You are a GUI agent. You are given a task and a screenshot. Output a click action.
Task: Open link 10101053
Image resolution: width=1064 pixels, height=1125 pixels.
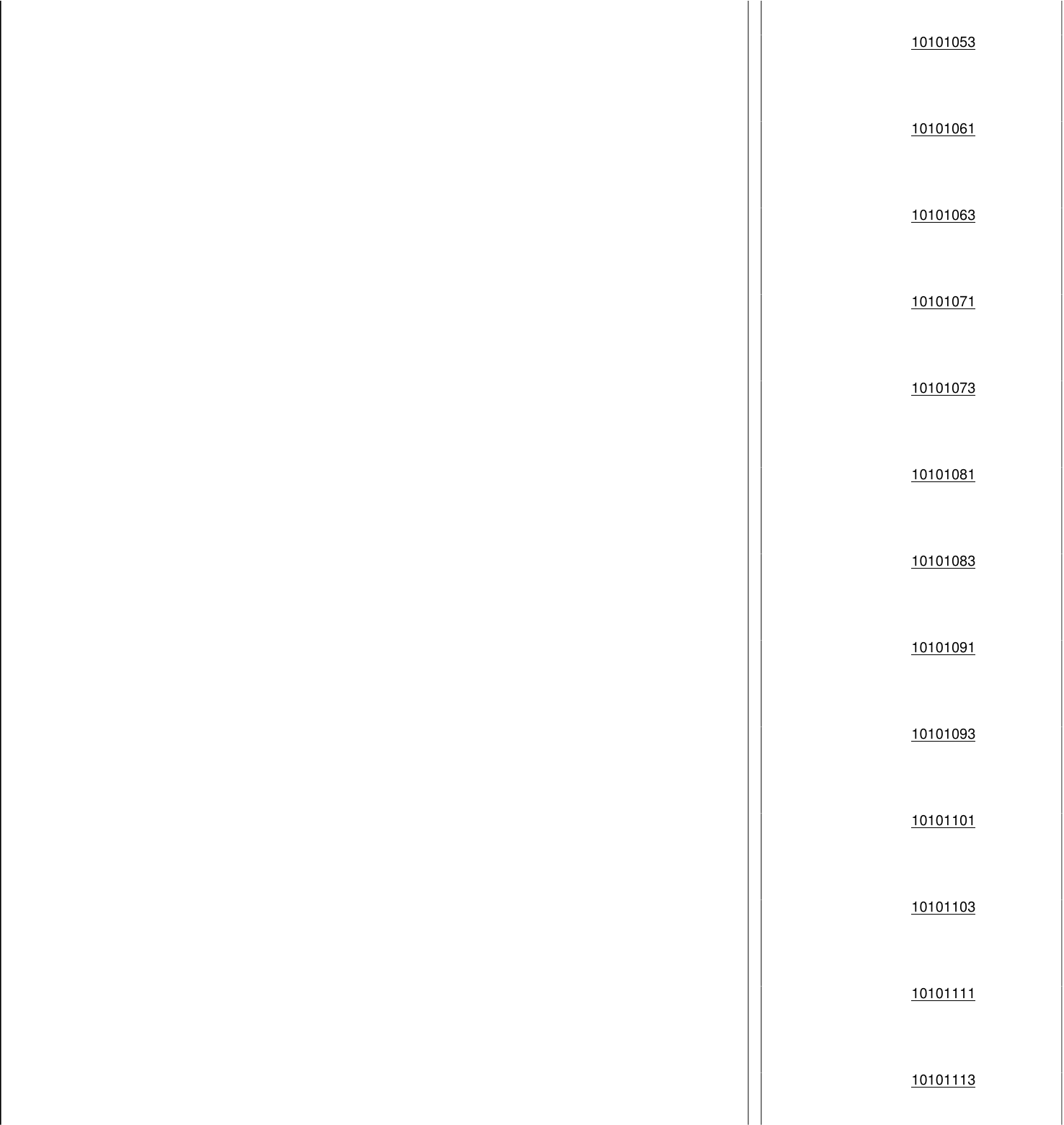click(x=942, y=43)
